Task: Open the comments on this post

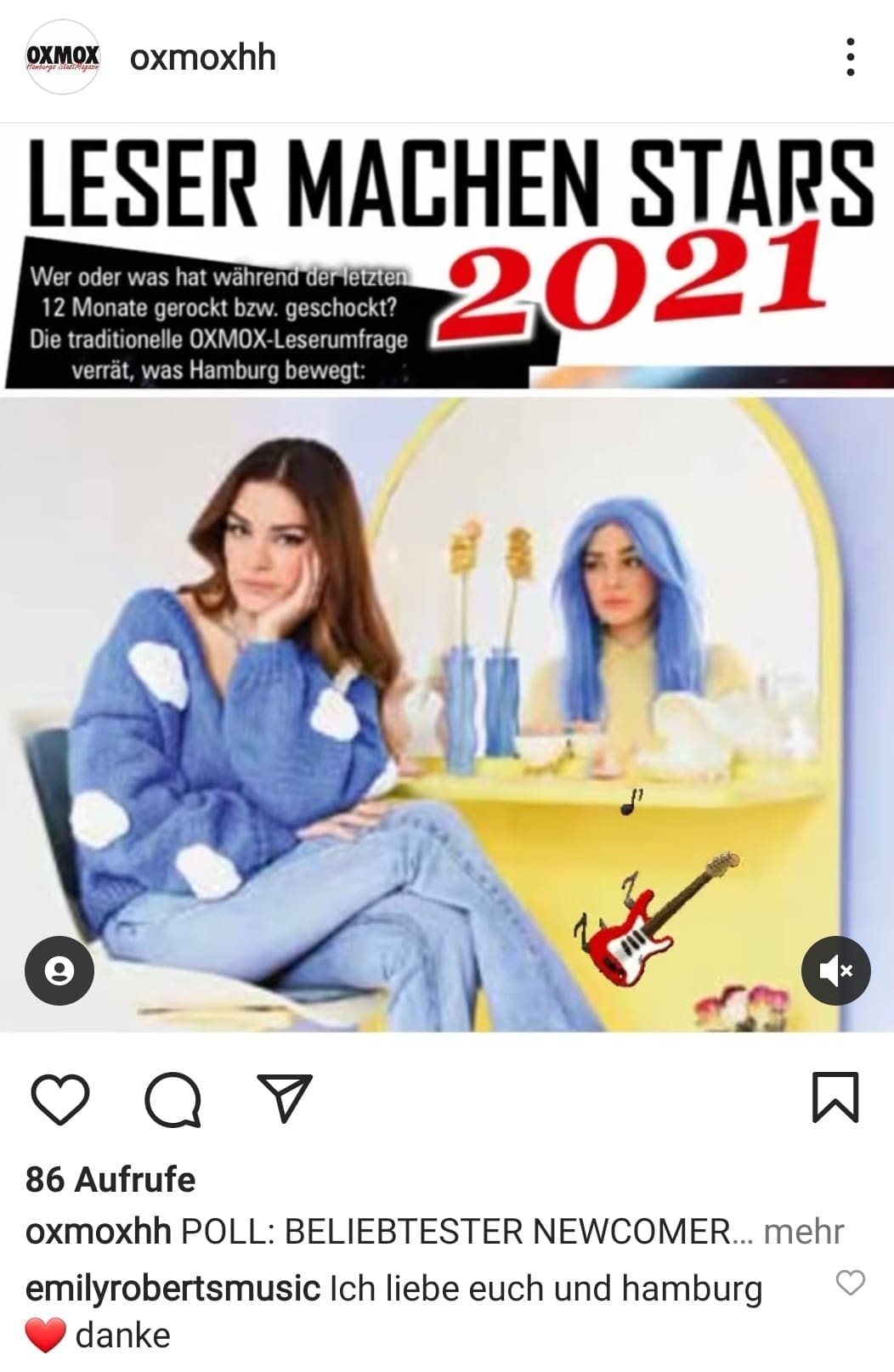Action: coord(173,1100)
